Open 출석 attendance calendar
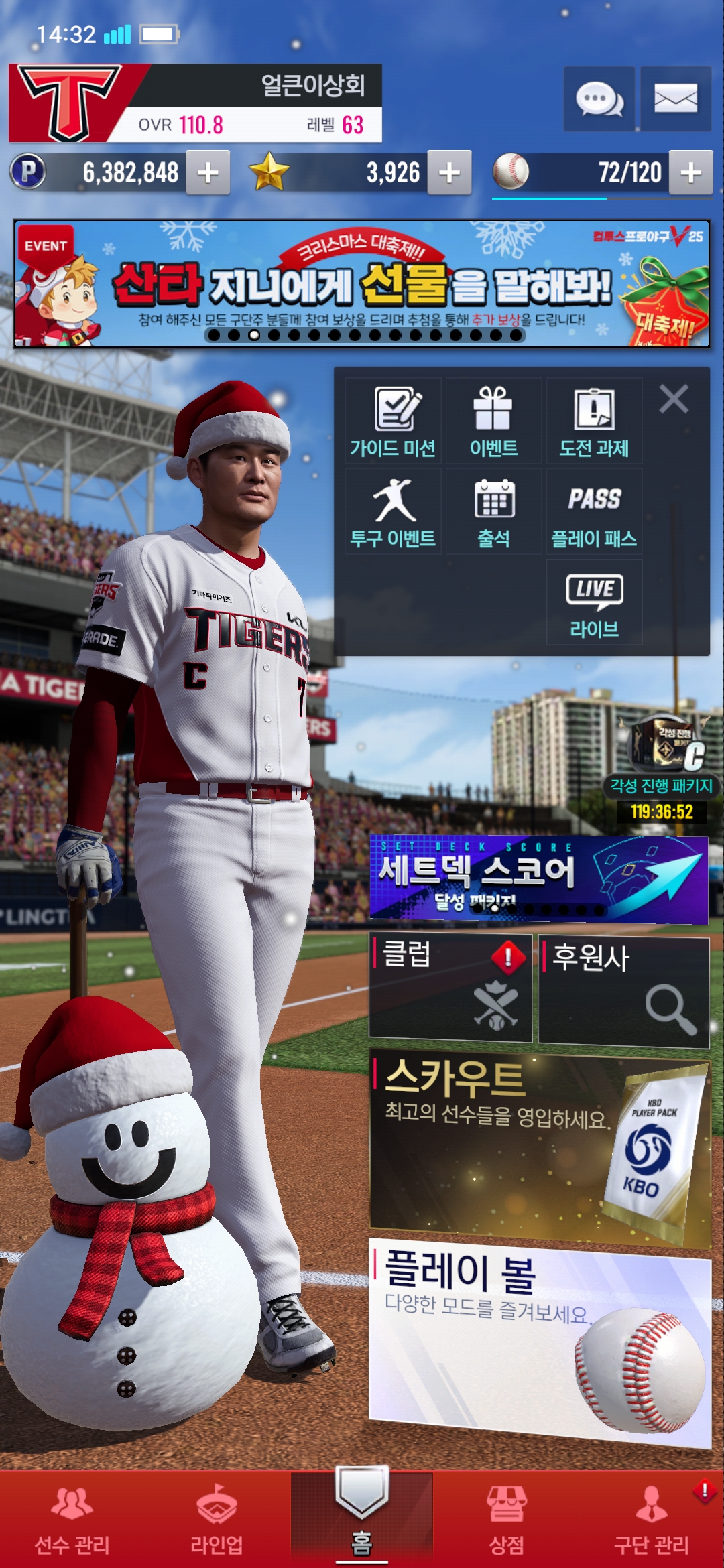 click(x=493, y=511)
